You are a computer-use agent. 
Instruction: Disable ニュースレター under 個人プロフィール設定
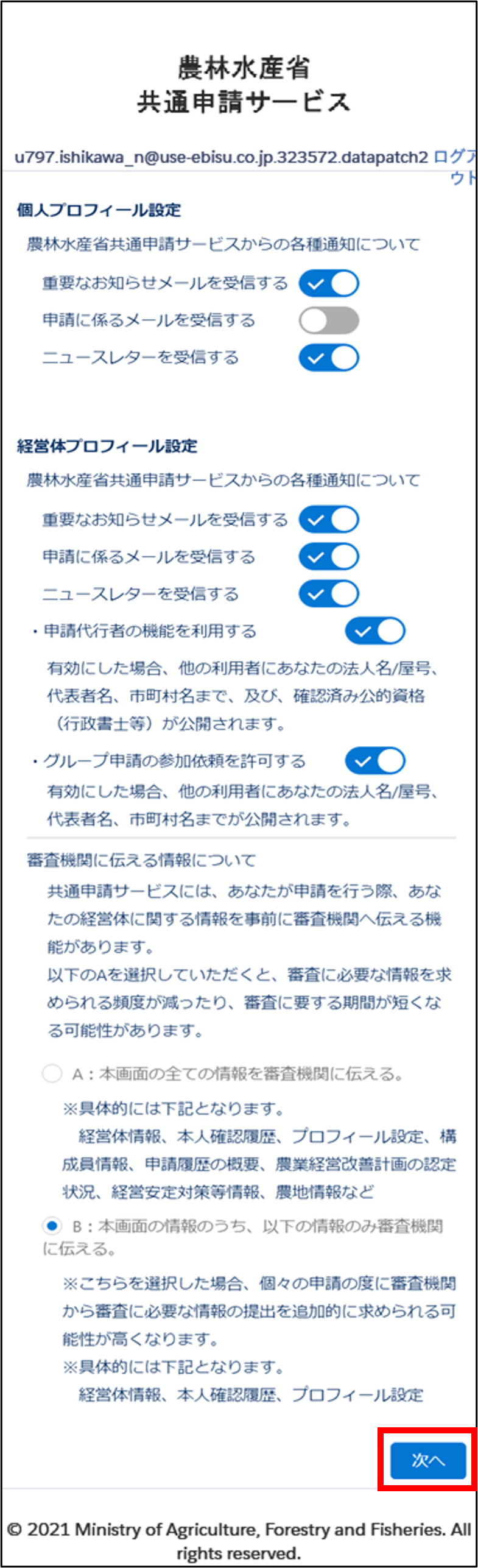point(329,358)
